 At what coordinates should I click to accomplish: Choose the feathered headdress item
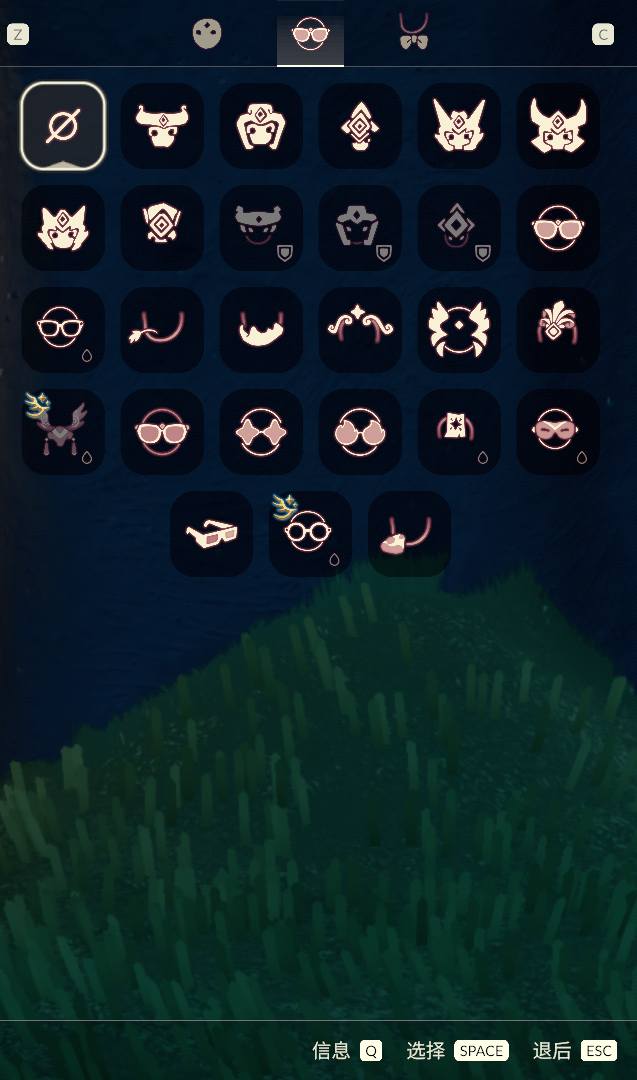tap(558, 330)
